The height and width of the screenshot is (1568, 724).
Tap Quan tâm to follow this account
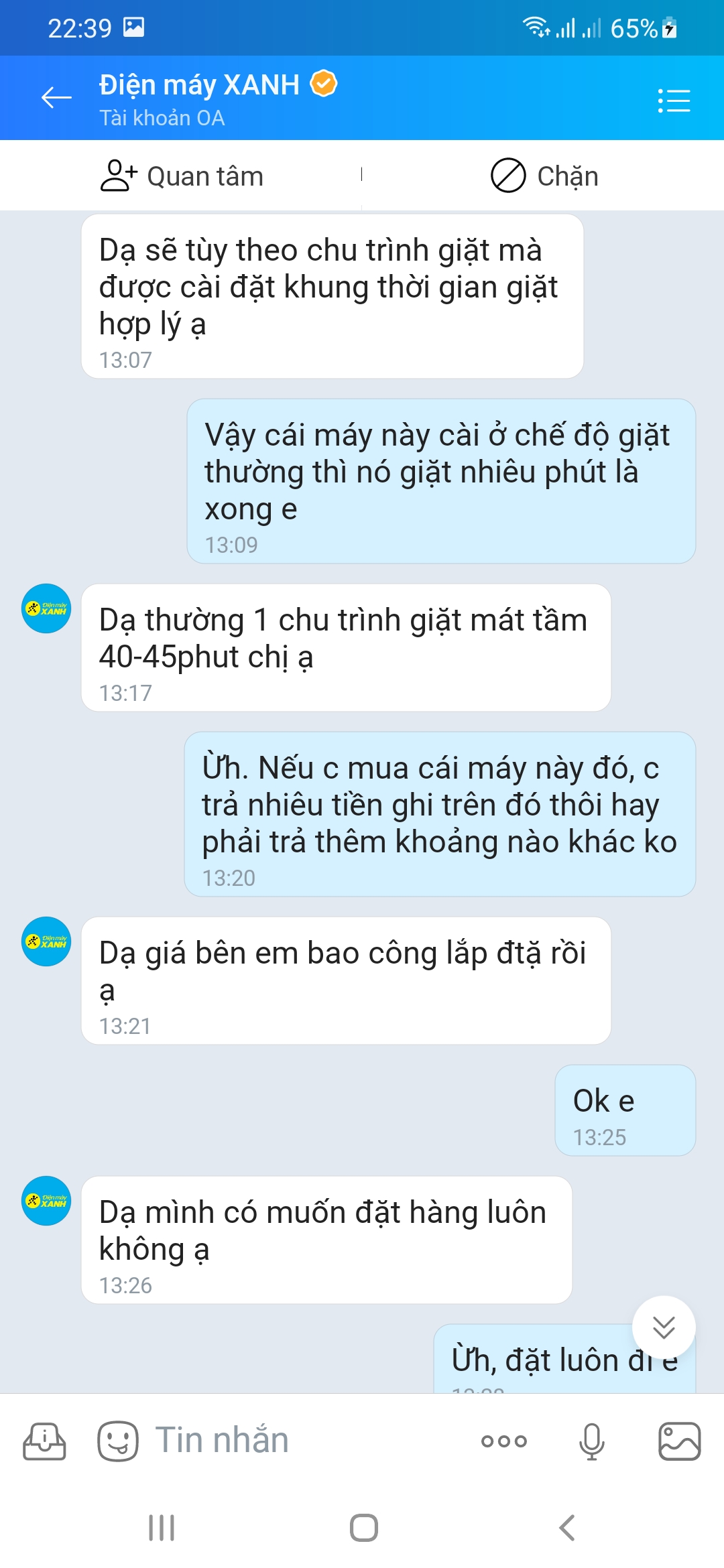[x=182, y=176]
